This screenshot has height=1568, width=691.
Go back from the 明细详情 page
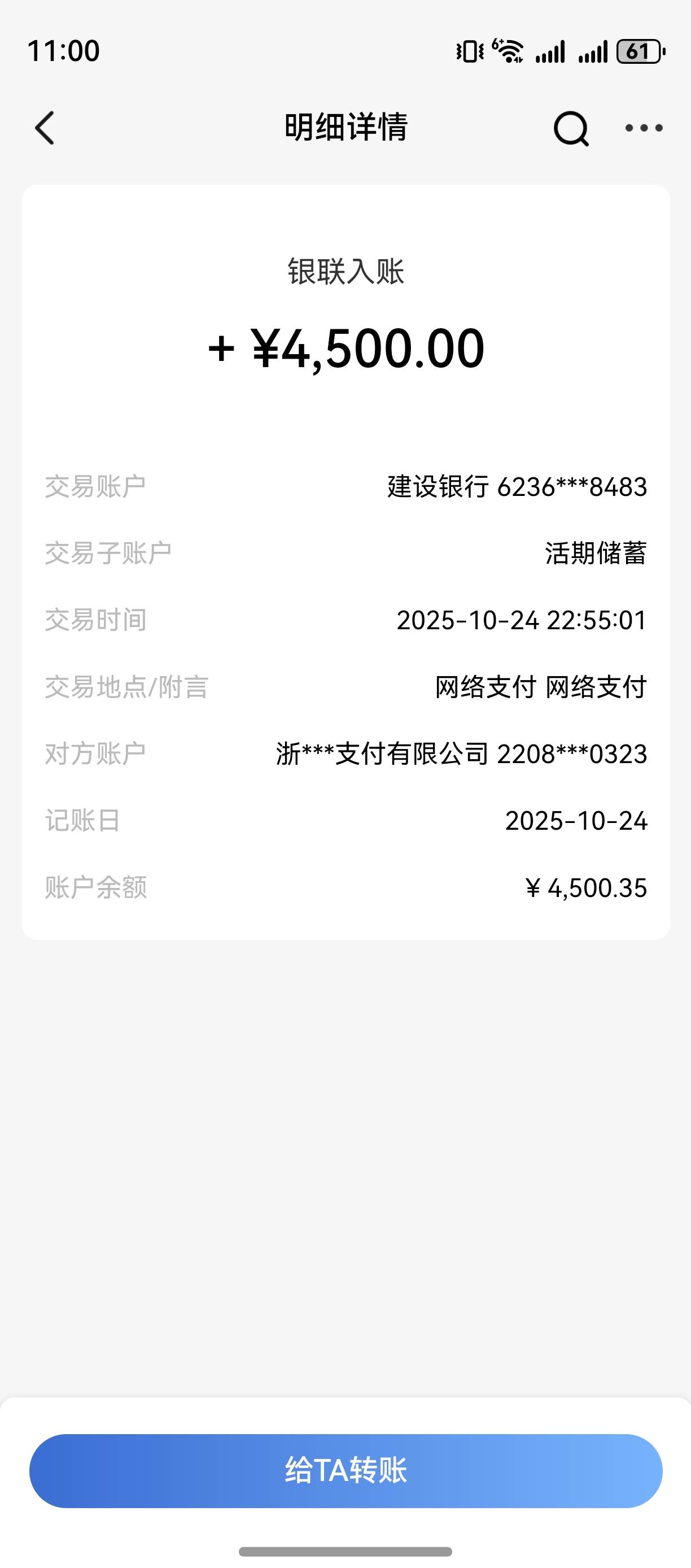coord(45,128)
